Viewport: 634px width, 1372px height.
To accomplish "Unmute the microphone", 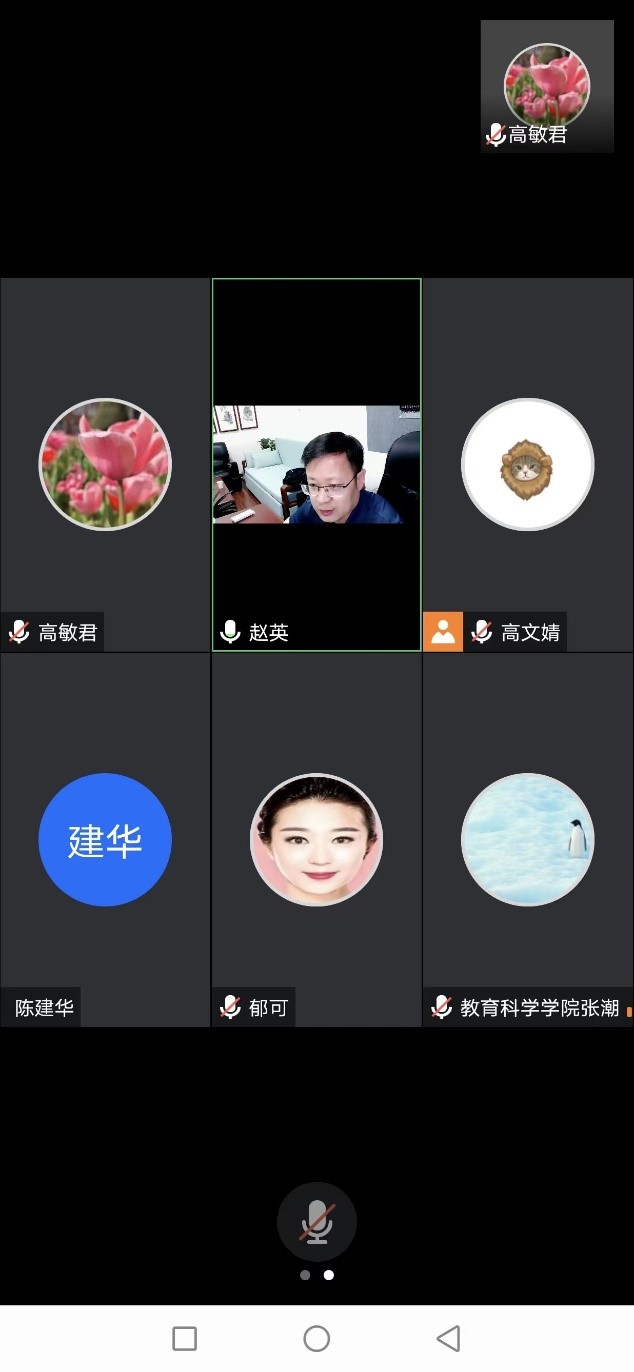I will 316,1221.
